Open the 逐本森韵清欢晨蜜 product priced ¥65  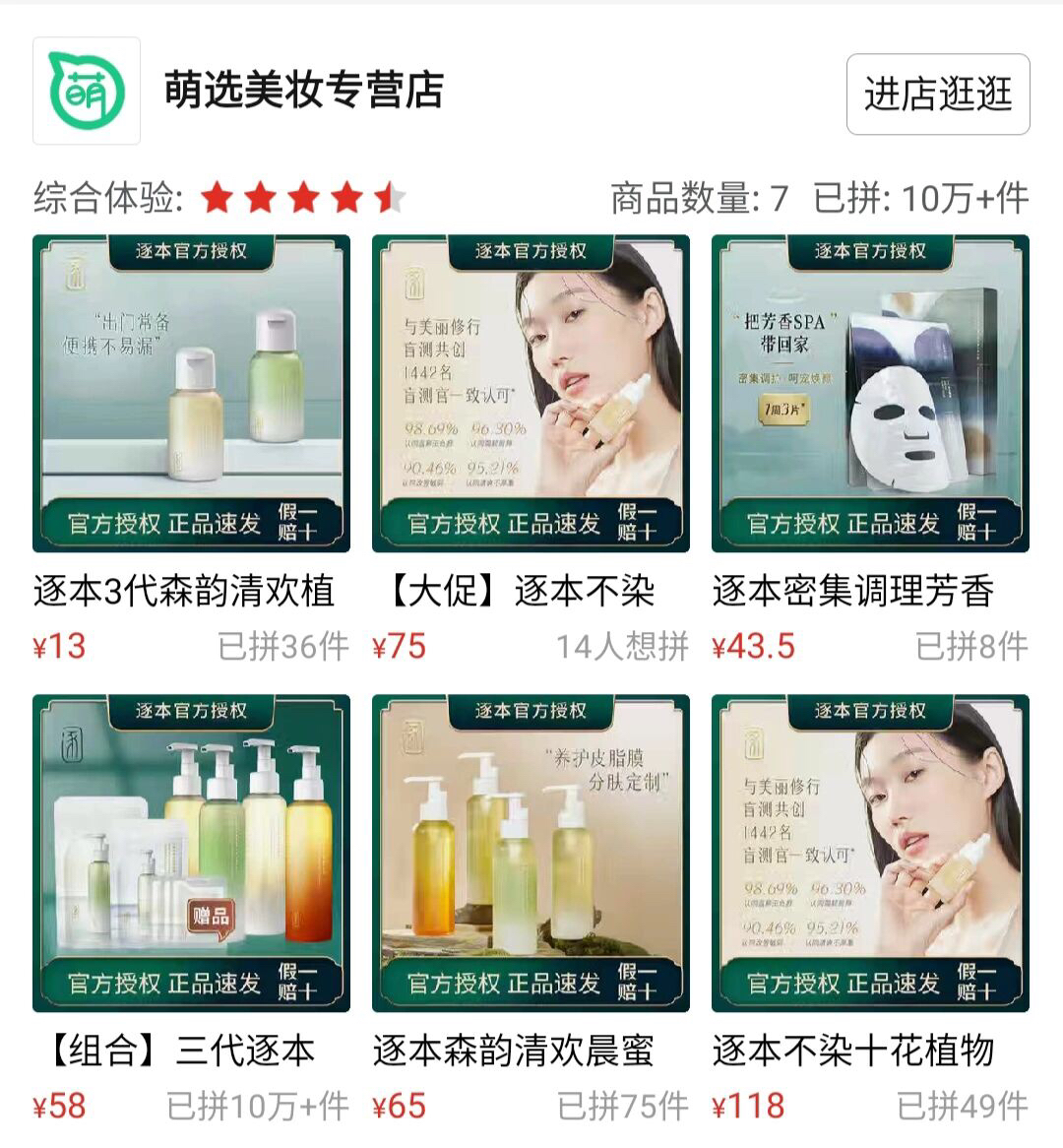click(531, 854)
